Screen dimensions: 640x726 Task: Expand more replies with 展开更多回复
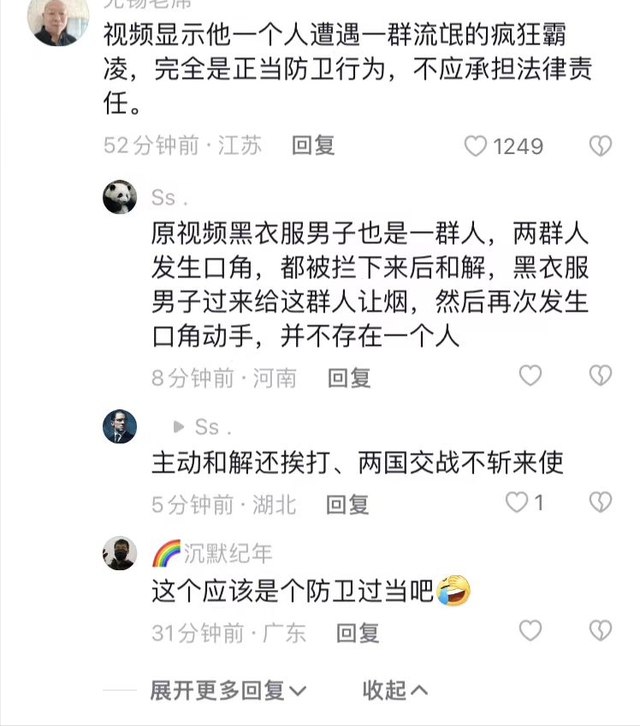coord(228,690)
